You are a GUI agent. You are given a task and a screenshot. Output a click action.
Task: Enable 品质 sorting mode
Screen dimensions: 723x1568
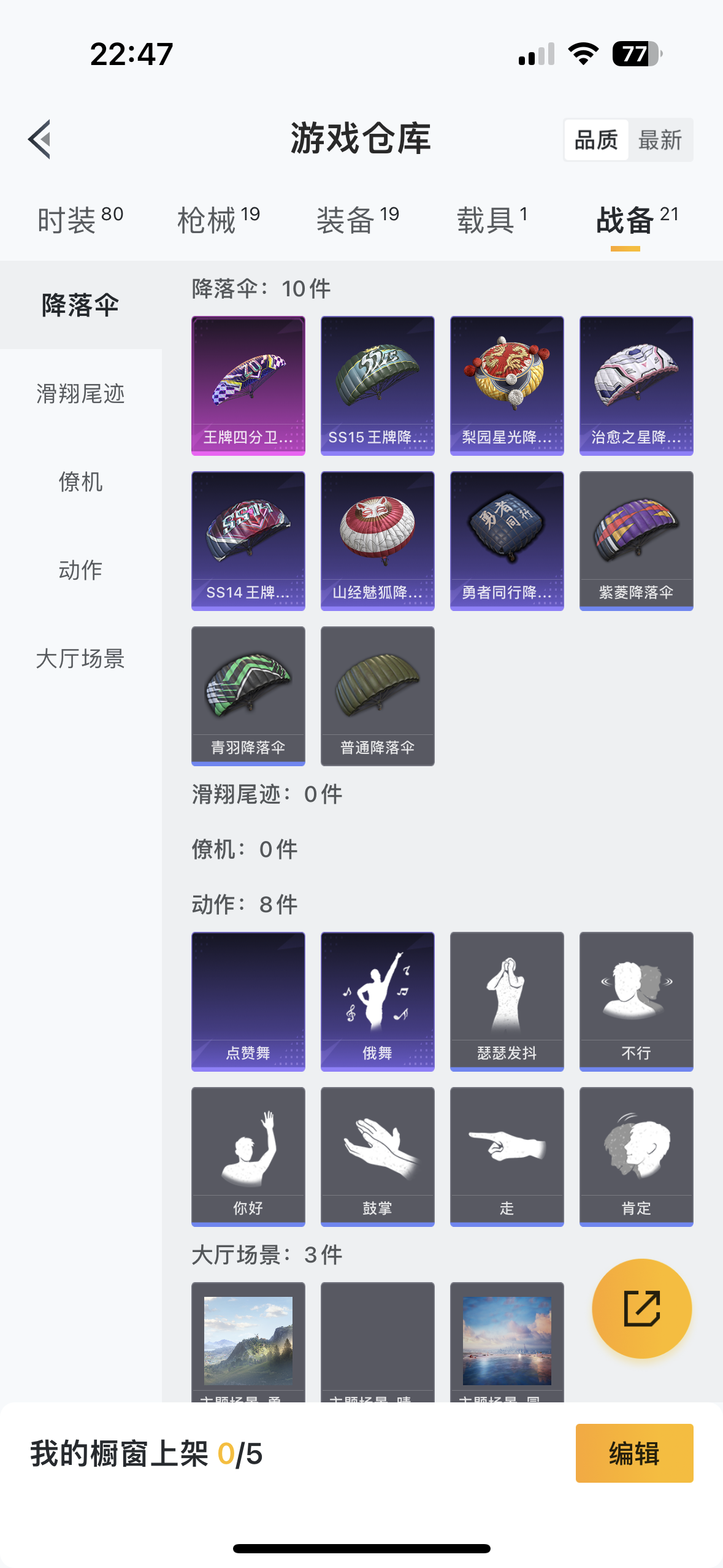[x=596, y=140]
